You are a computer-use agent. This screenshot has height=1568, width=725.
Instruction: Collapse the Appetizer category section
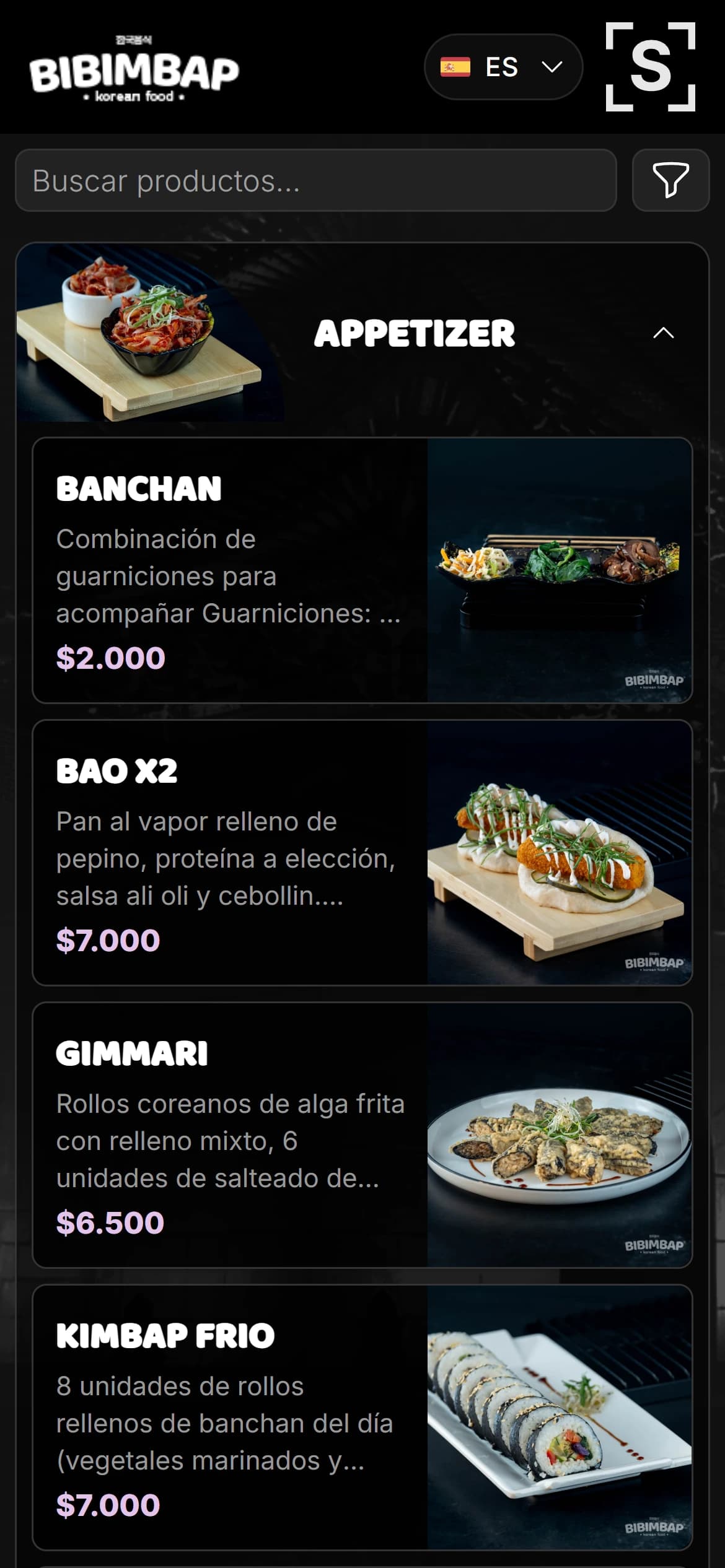tap(662, 333)
